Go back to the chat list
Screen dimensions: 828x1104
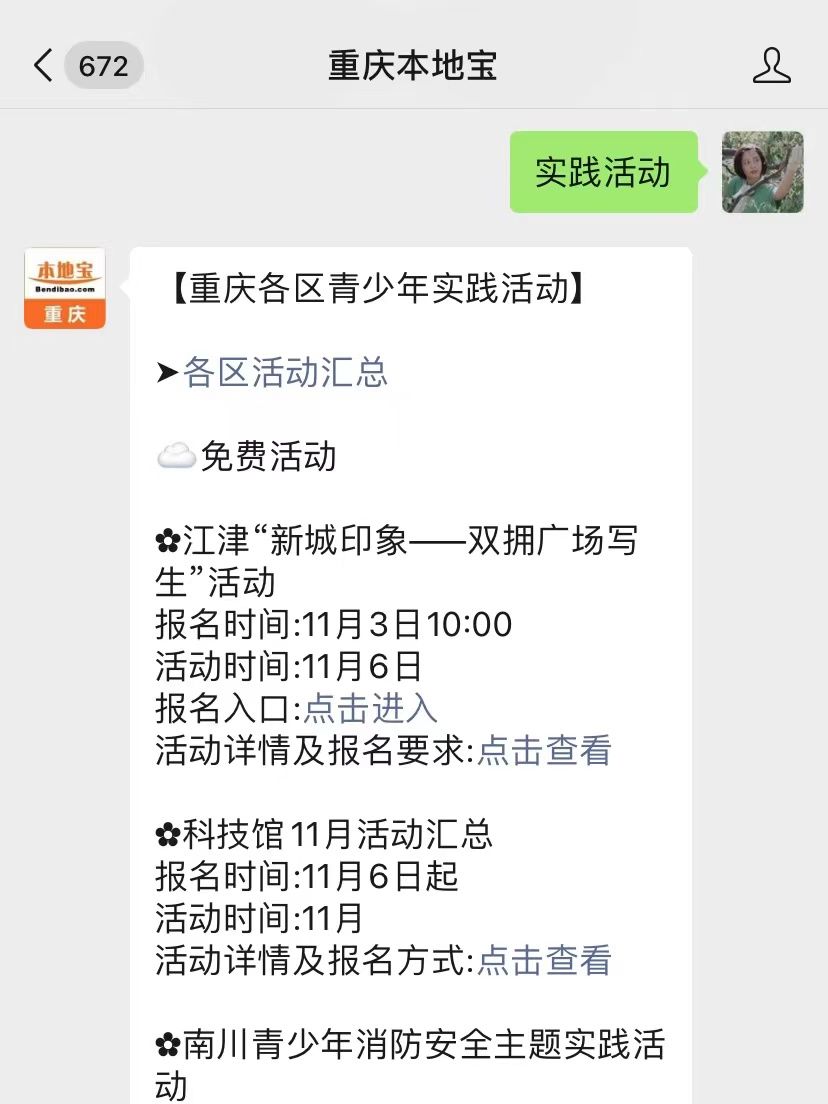pyautogui.click(x=44, y=66)
